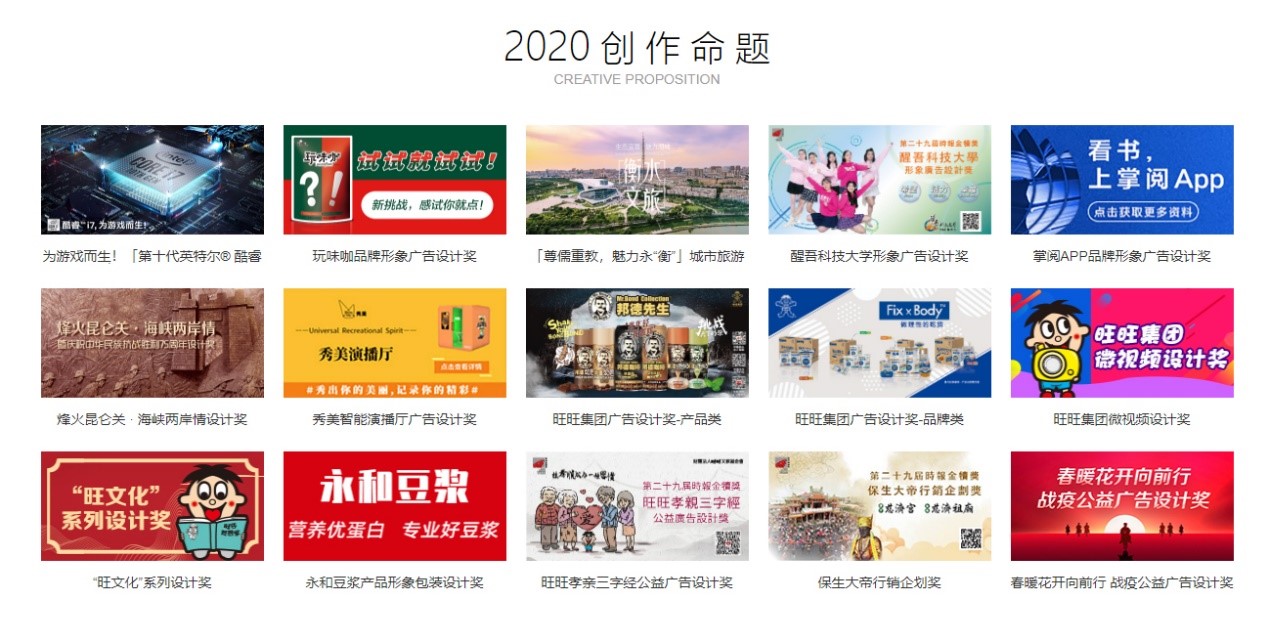Open the 掌阅APP品牌形象广告设计奖 card
1268x642 pixels.
coord(1122,180)
